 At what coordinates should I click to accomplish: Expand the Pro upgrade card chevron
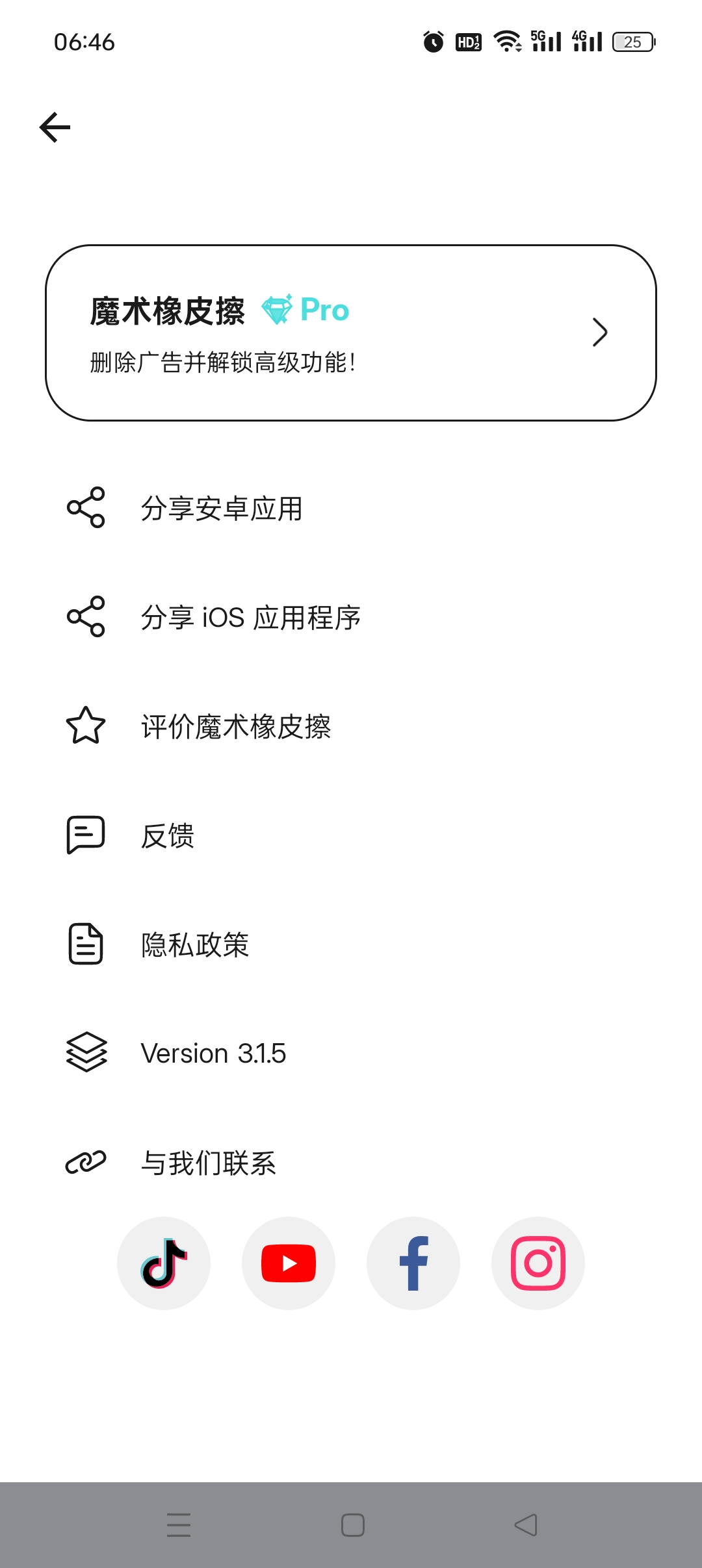[599, 333]
